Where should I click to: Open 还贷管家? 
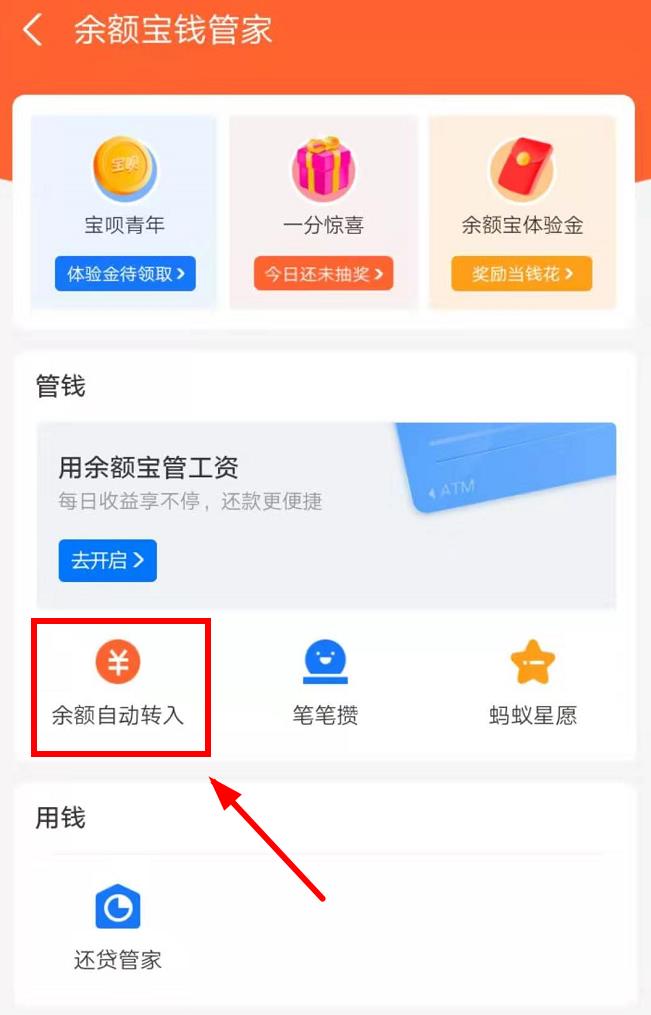coord(118,929)
